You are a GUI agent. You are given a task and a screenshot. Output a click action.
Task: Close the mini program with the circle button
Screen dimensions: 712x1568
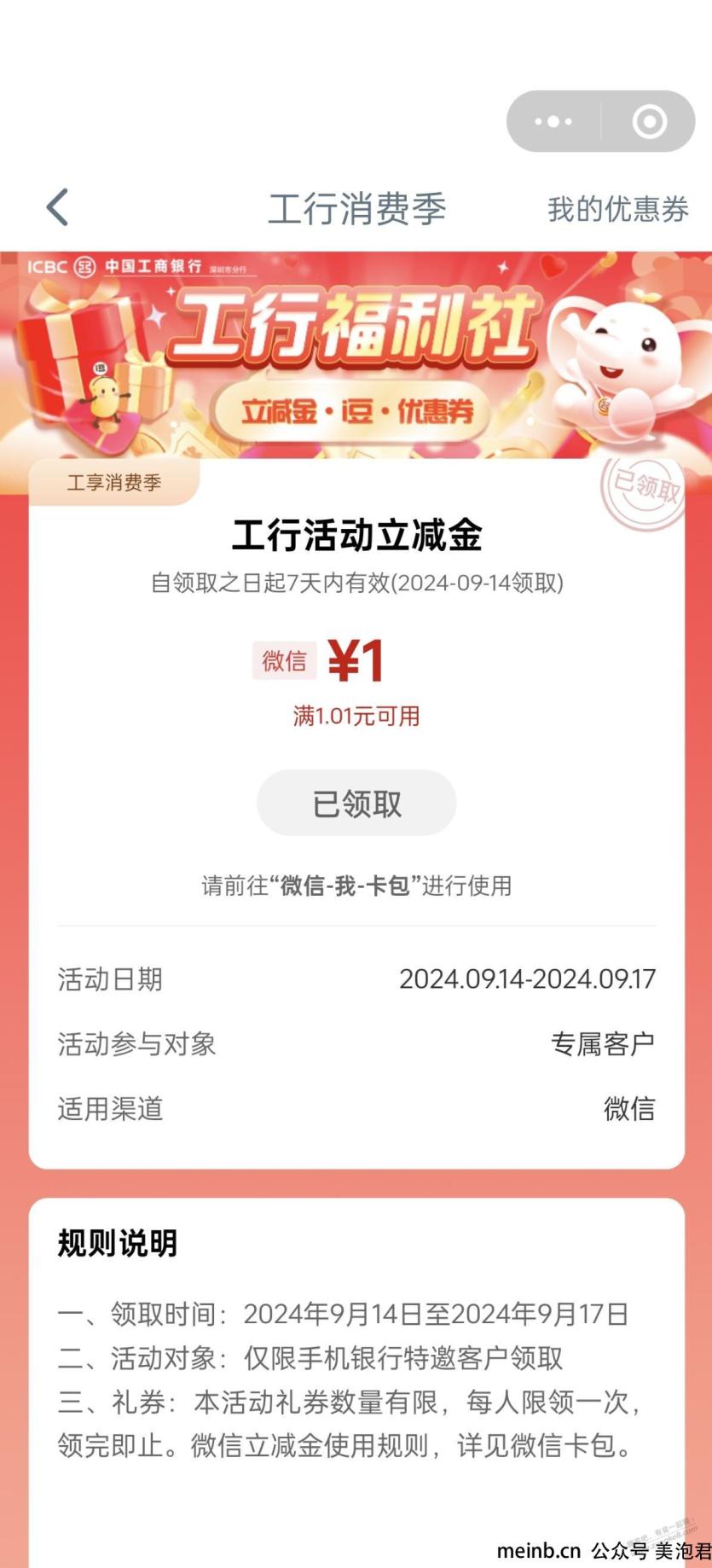click(x=649, y=121)
